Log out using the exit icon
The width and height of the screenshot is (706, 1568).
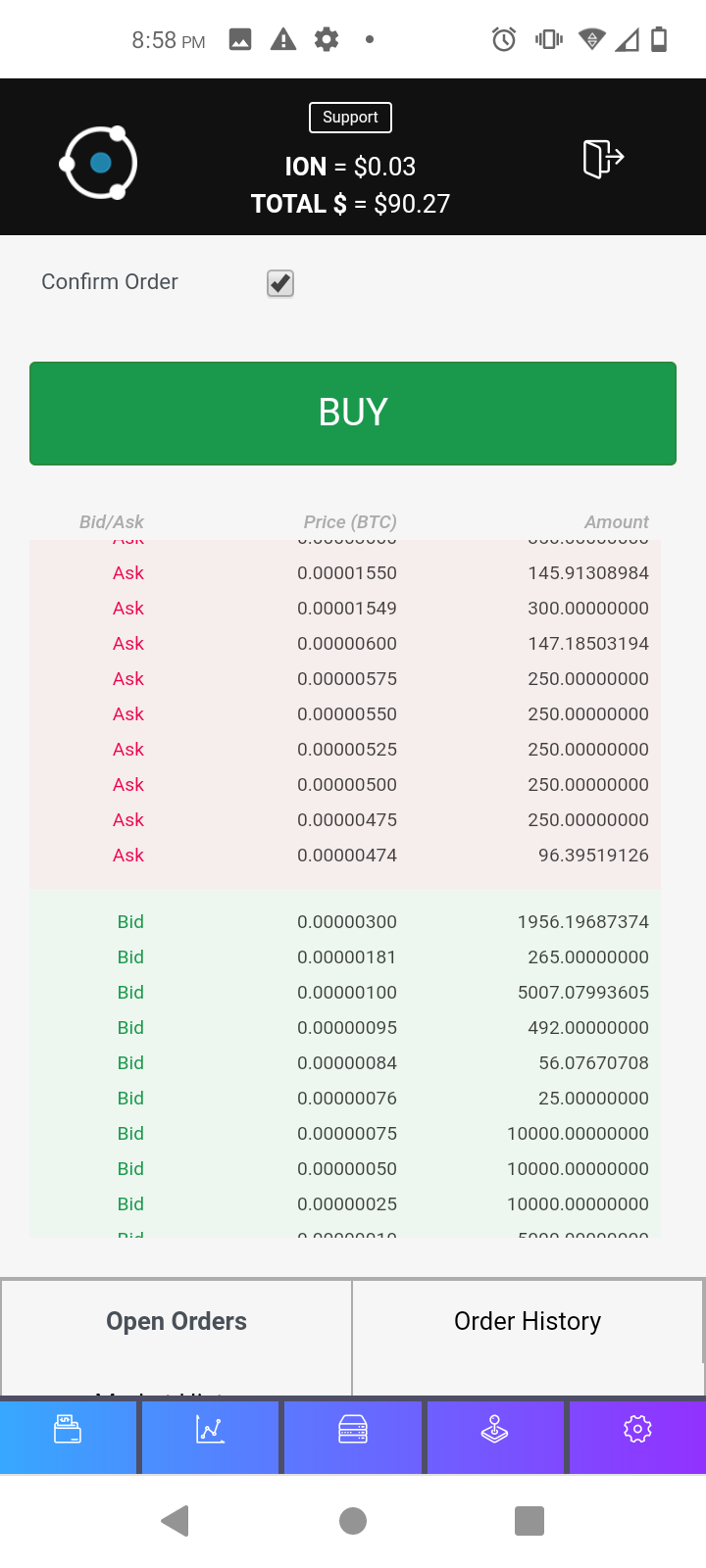pos(602,158)
